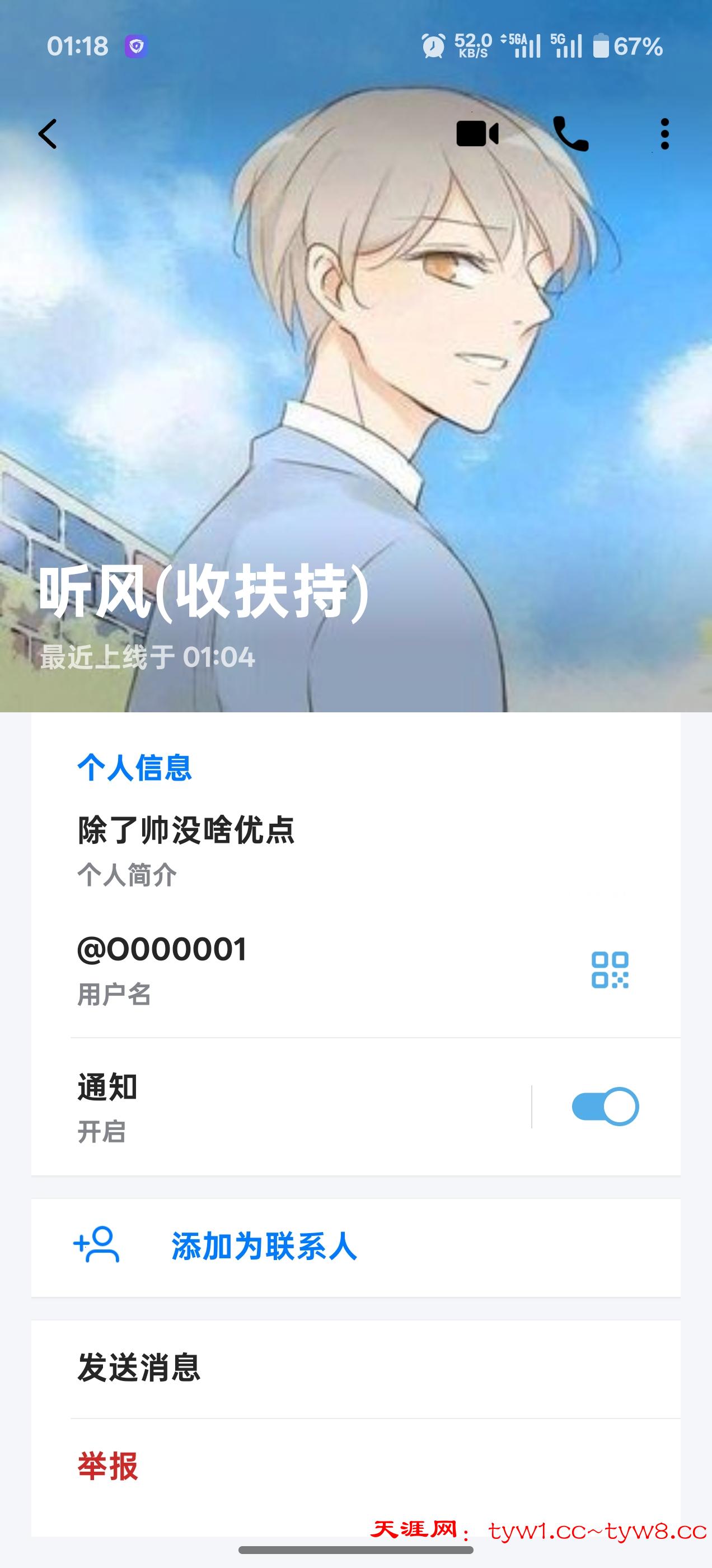Open the alarm clock status bar icon
712x1568 pixels.
[x=433, y=44]
